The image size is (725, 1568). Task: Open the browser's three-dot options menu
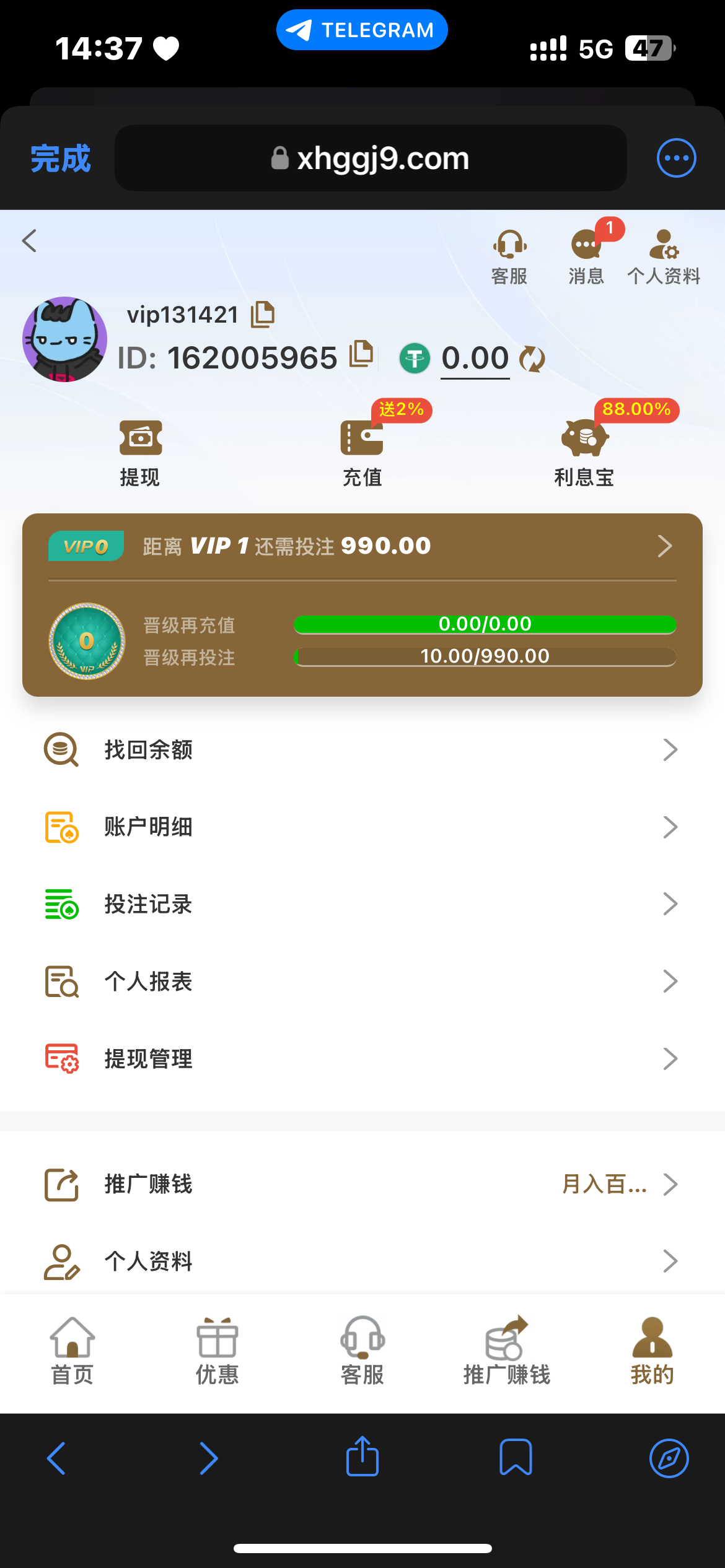click(x=676, y=158)
